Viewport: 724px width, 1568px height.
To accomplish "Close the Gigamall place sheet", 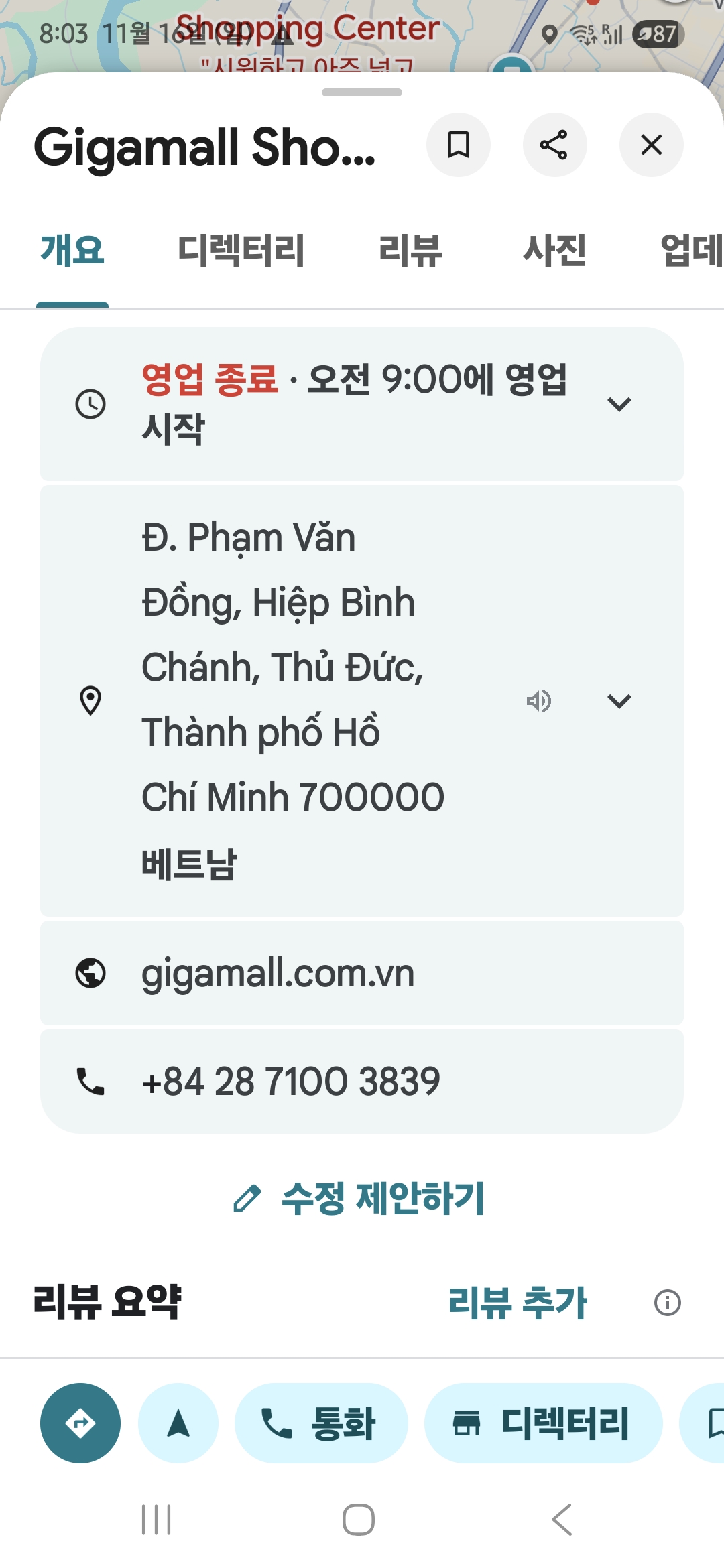I will 651,145.
